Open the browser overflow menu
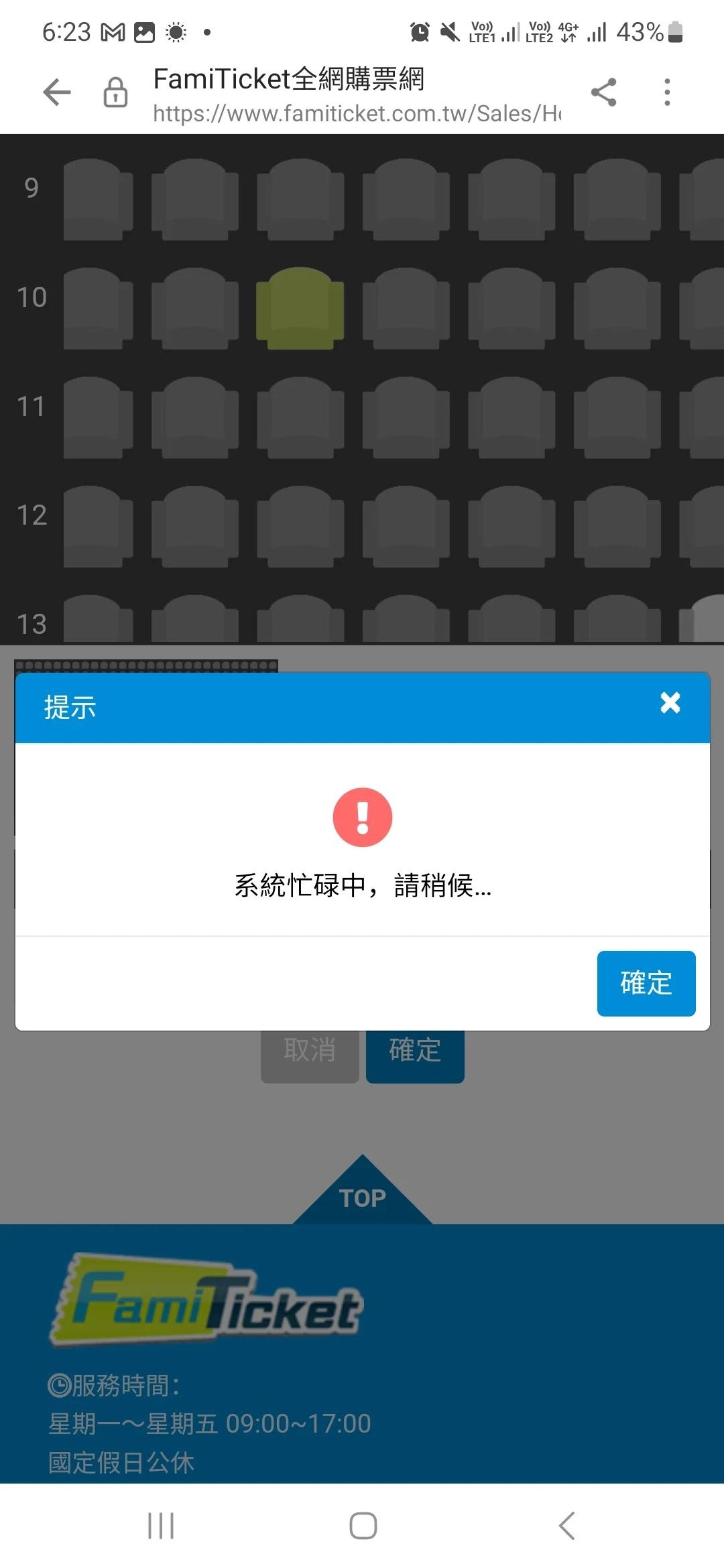This screenshot has height=1568, width=724. coord(666,92)
